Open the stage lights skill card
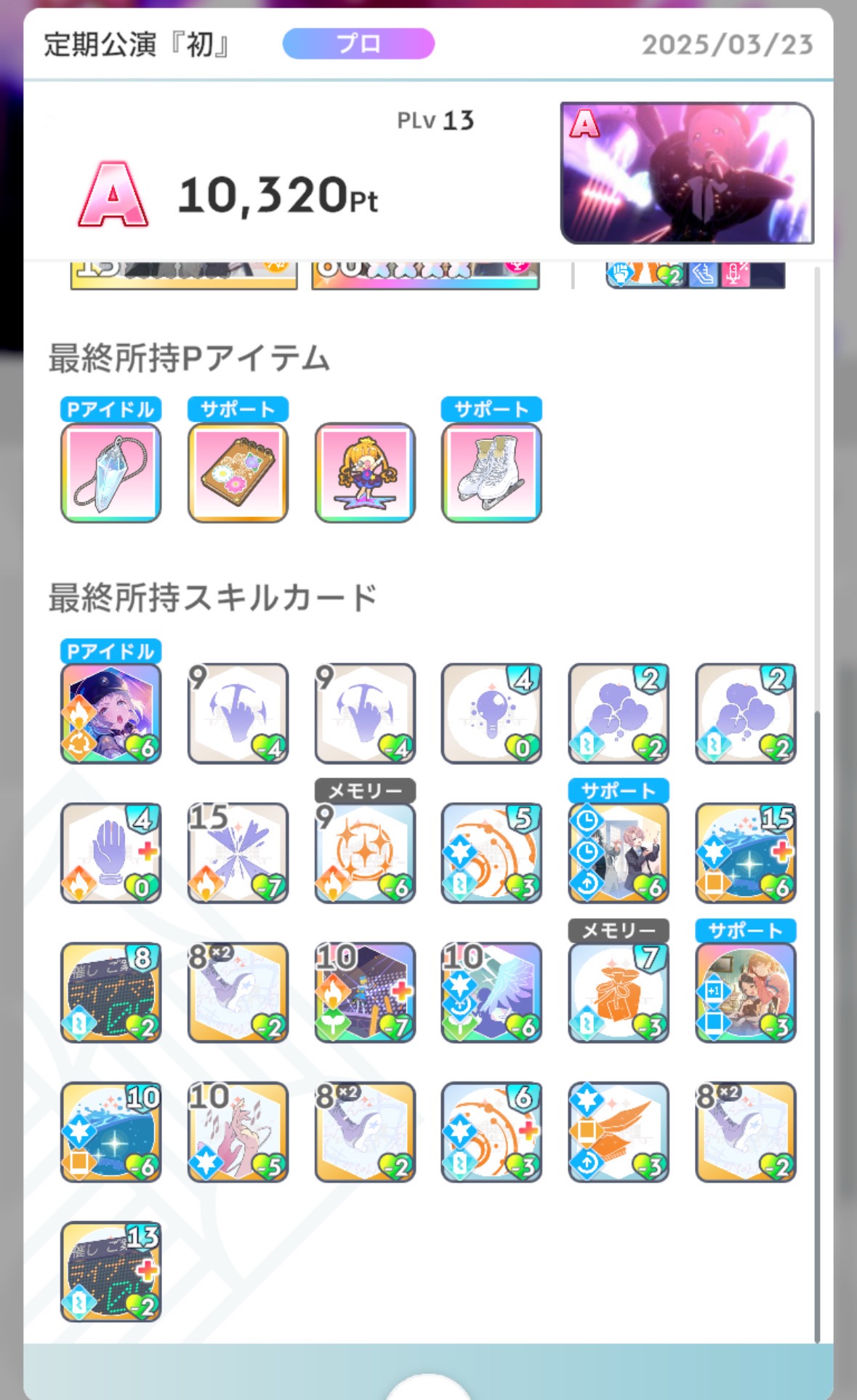857x1400 pixels. pos(365,993)
